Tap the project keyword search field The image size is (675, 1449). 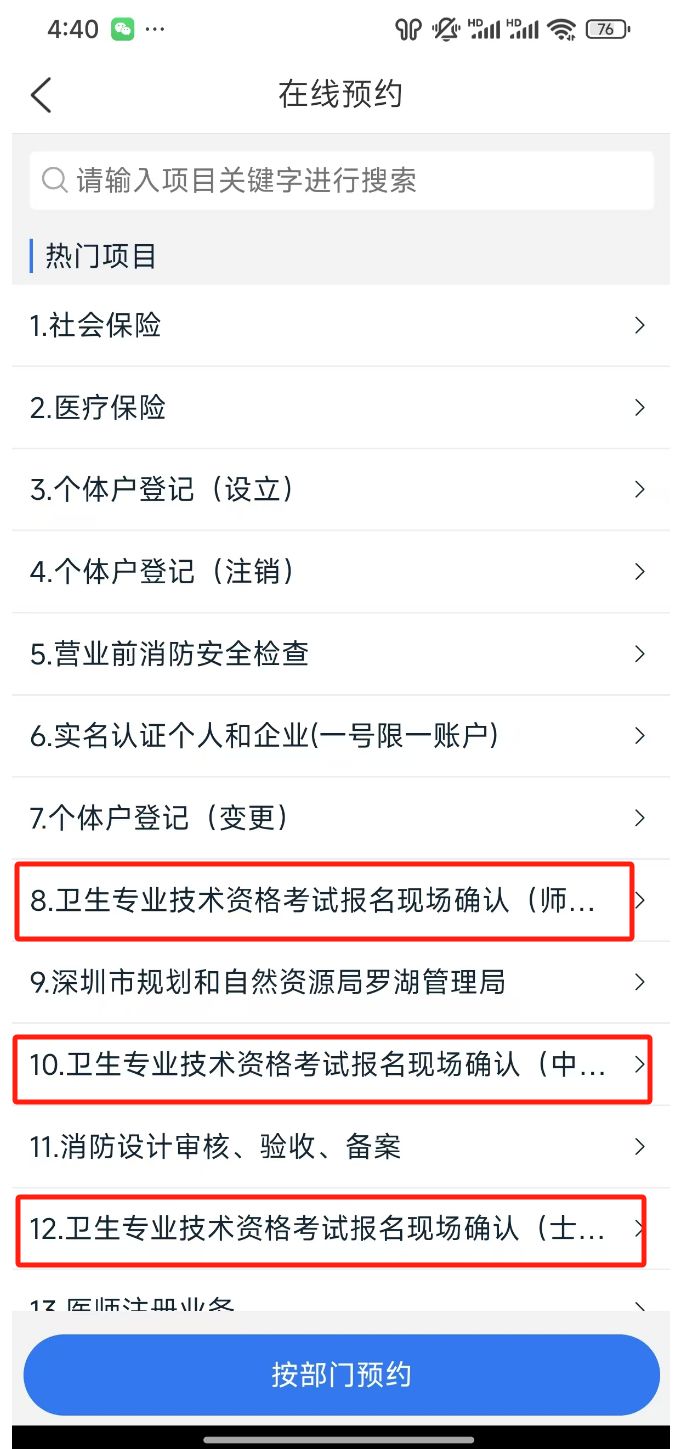tap(341, 181)
